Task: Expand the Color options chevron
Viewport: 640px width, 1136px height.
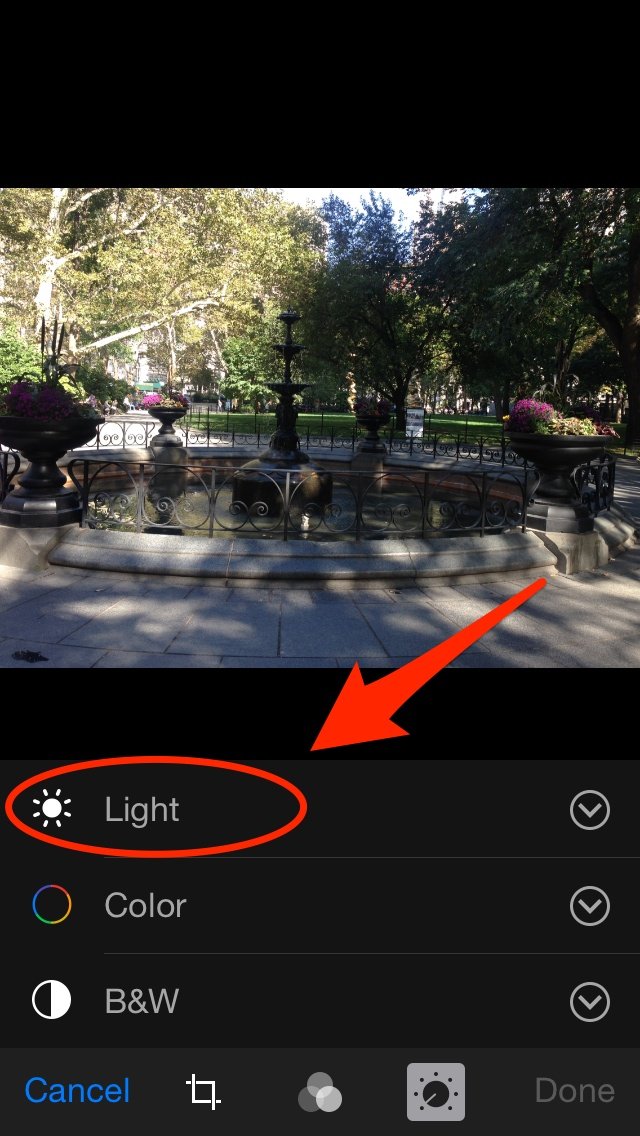Action: [590, 906]
